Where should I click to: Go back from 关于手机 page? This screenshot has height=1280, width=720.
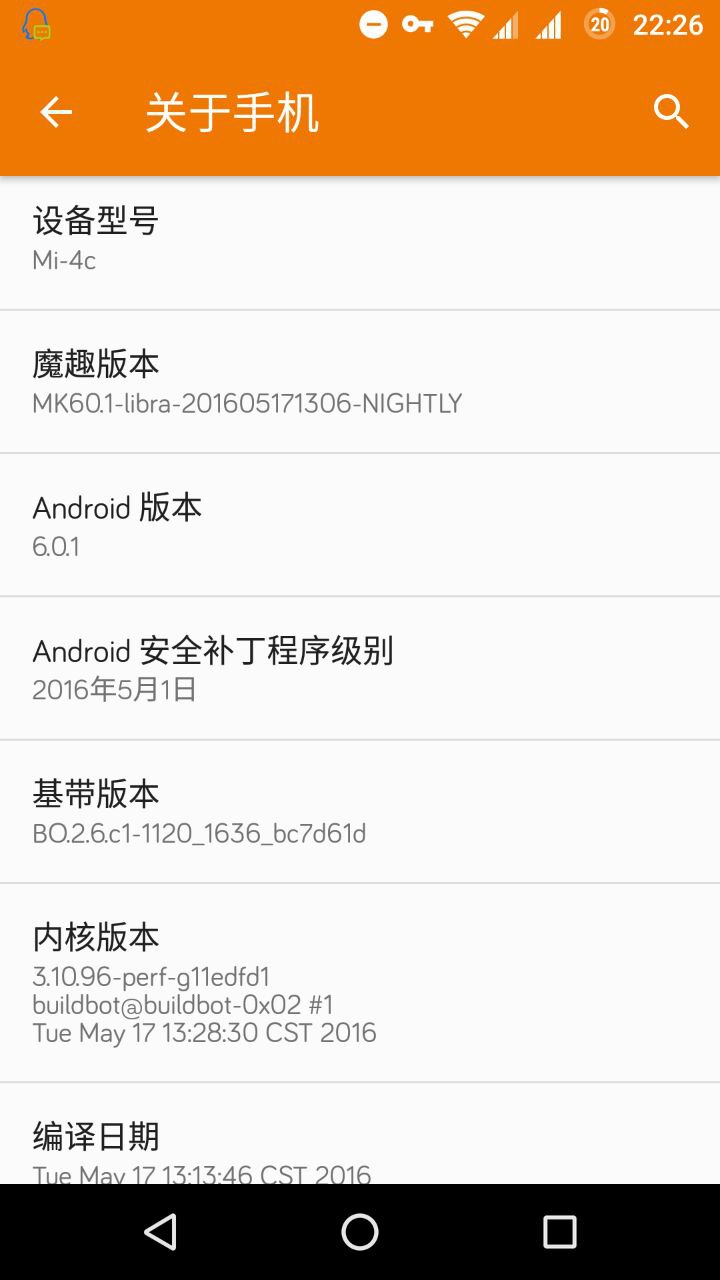[x=56, y=112]
